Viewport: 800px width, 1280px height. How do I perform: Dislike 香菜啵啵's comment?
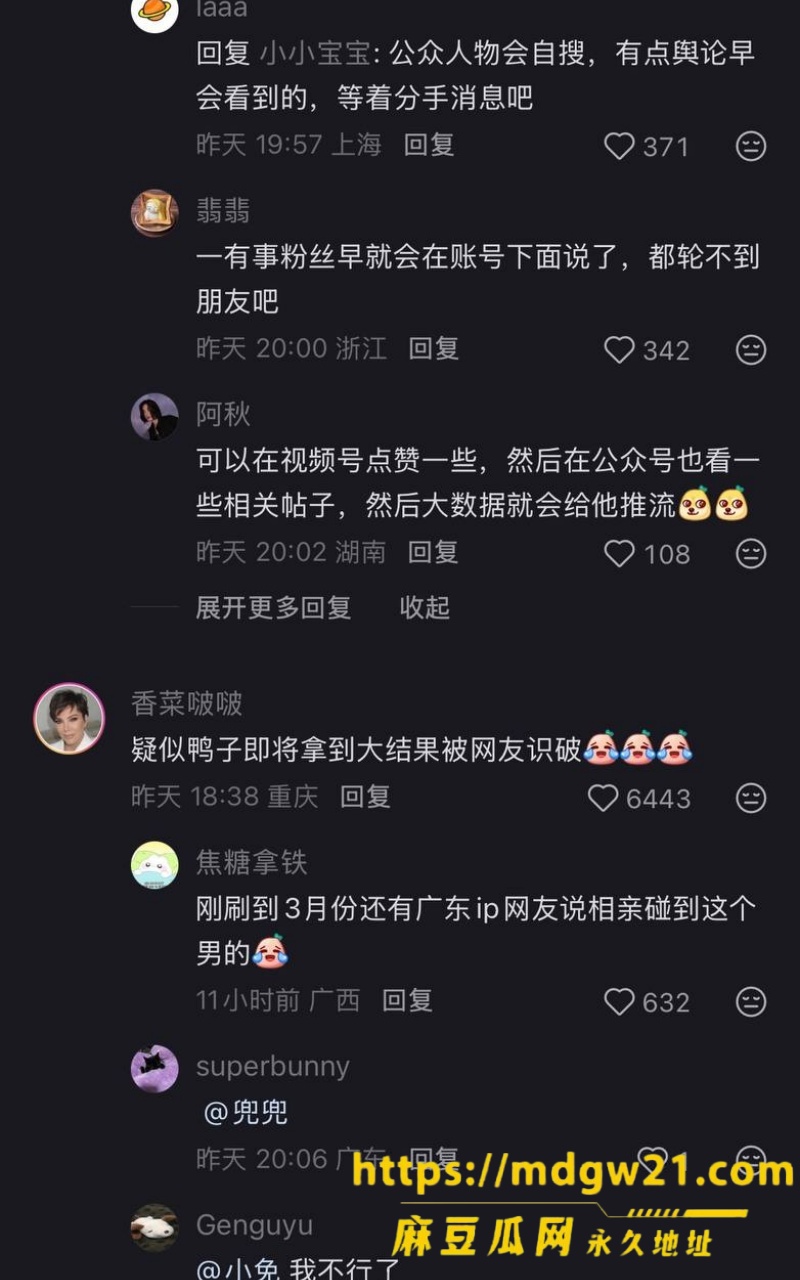pos(751,797)
